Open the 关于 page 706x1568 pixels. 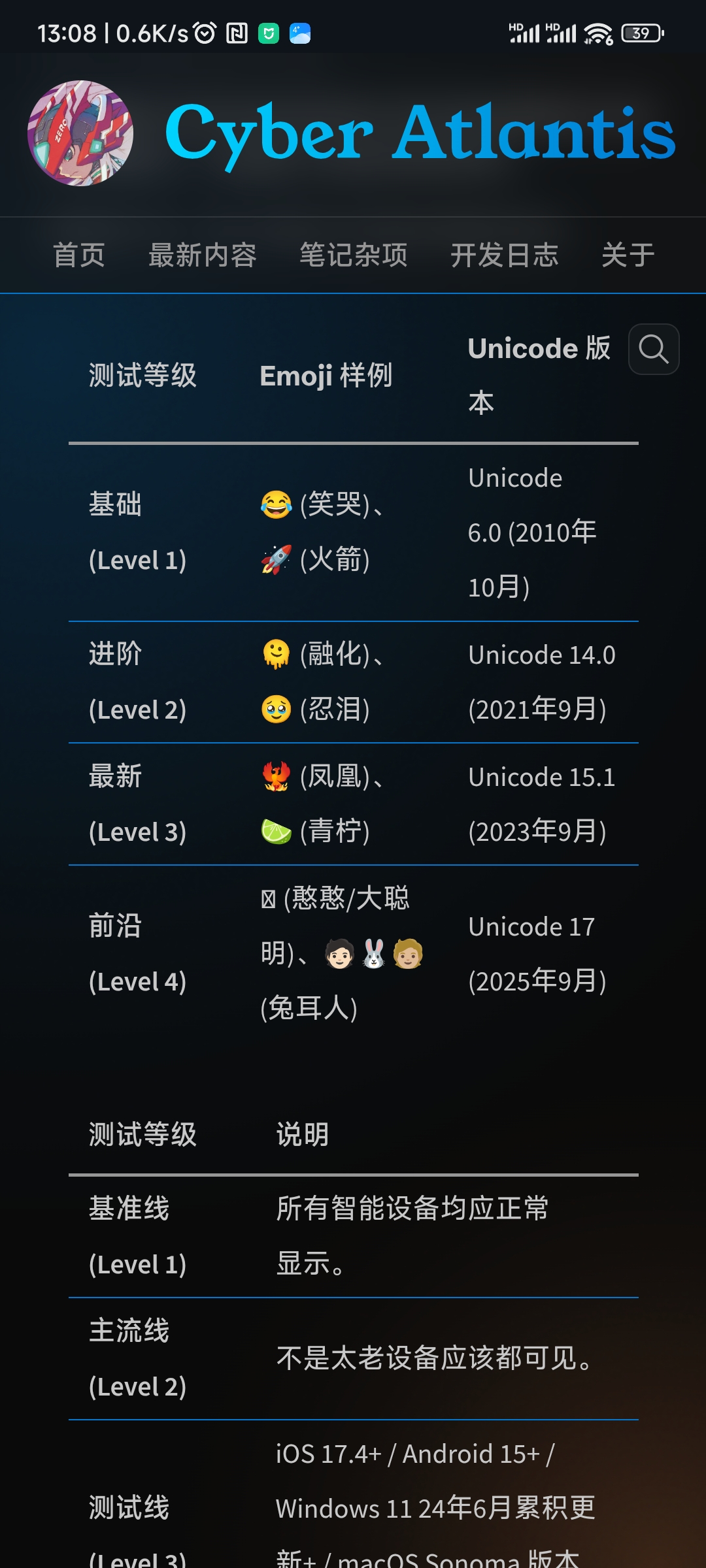pyautogui.click(x=628, y=255)
